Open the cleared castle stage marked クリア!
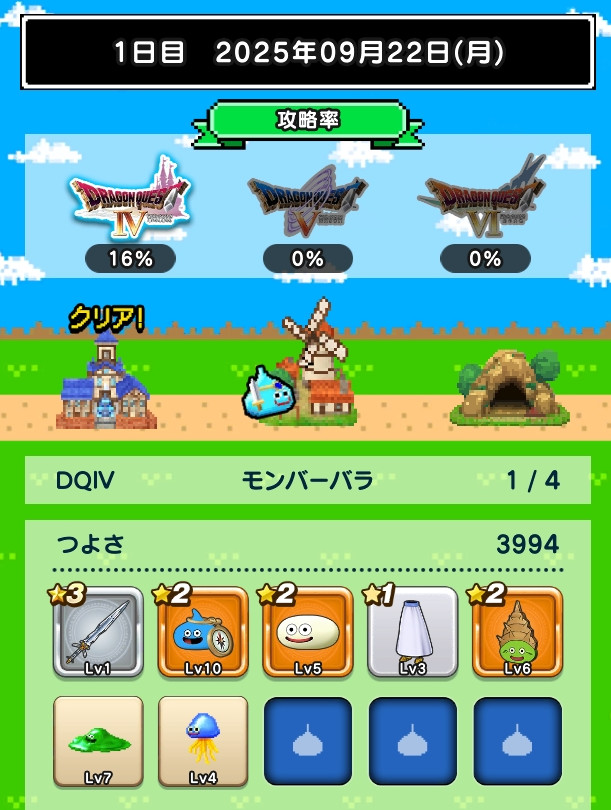 pos(104,380)
